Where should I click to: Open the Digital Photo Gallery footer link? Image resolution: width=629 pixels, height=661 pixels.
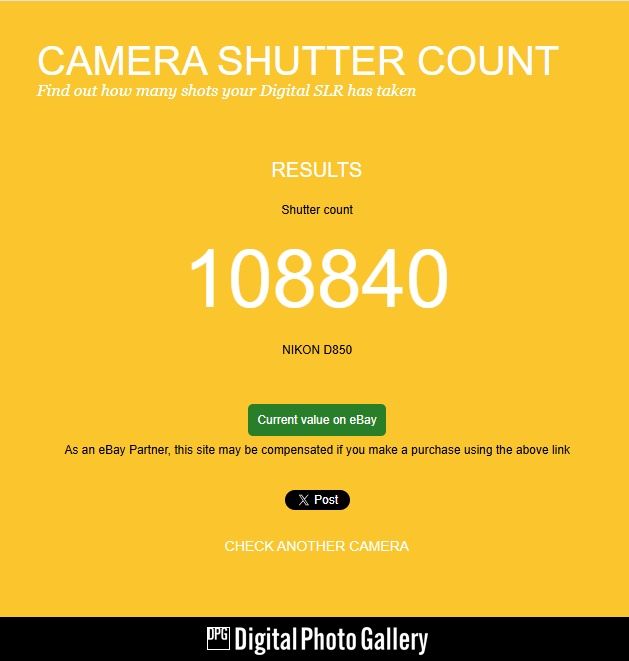(317, 640)
